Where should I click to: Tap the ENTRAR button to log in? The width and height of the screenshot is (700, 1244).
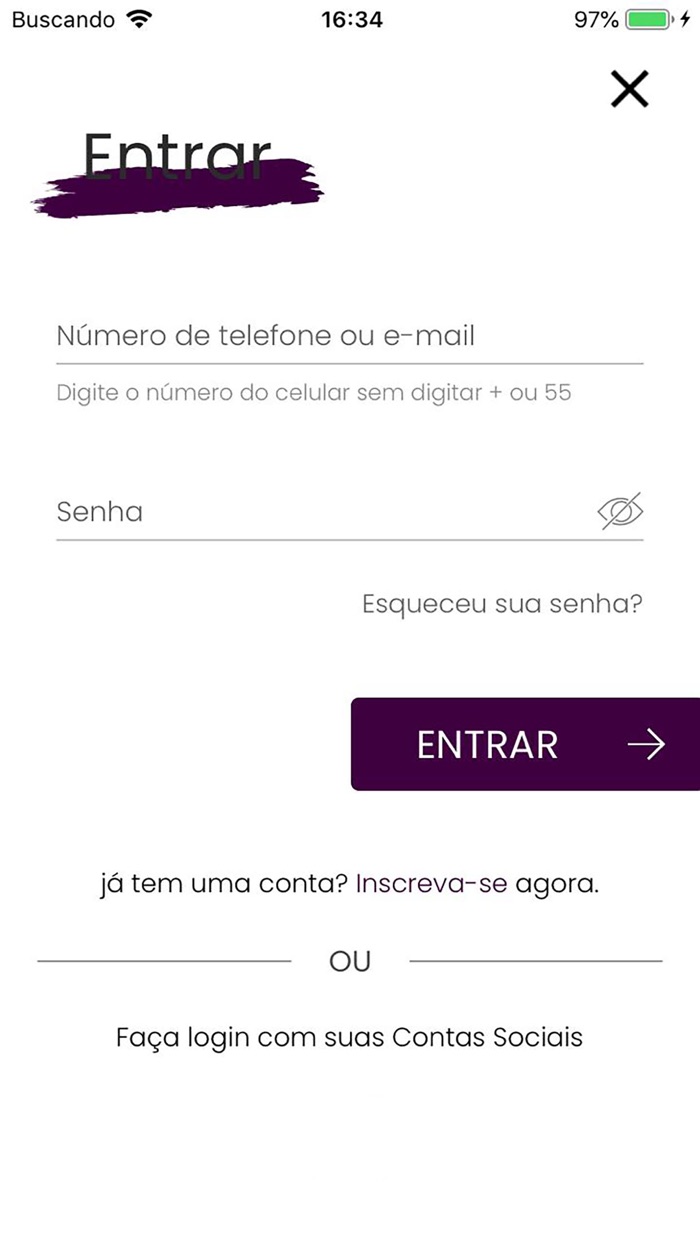pyautogui.click(x=525, y=745)
